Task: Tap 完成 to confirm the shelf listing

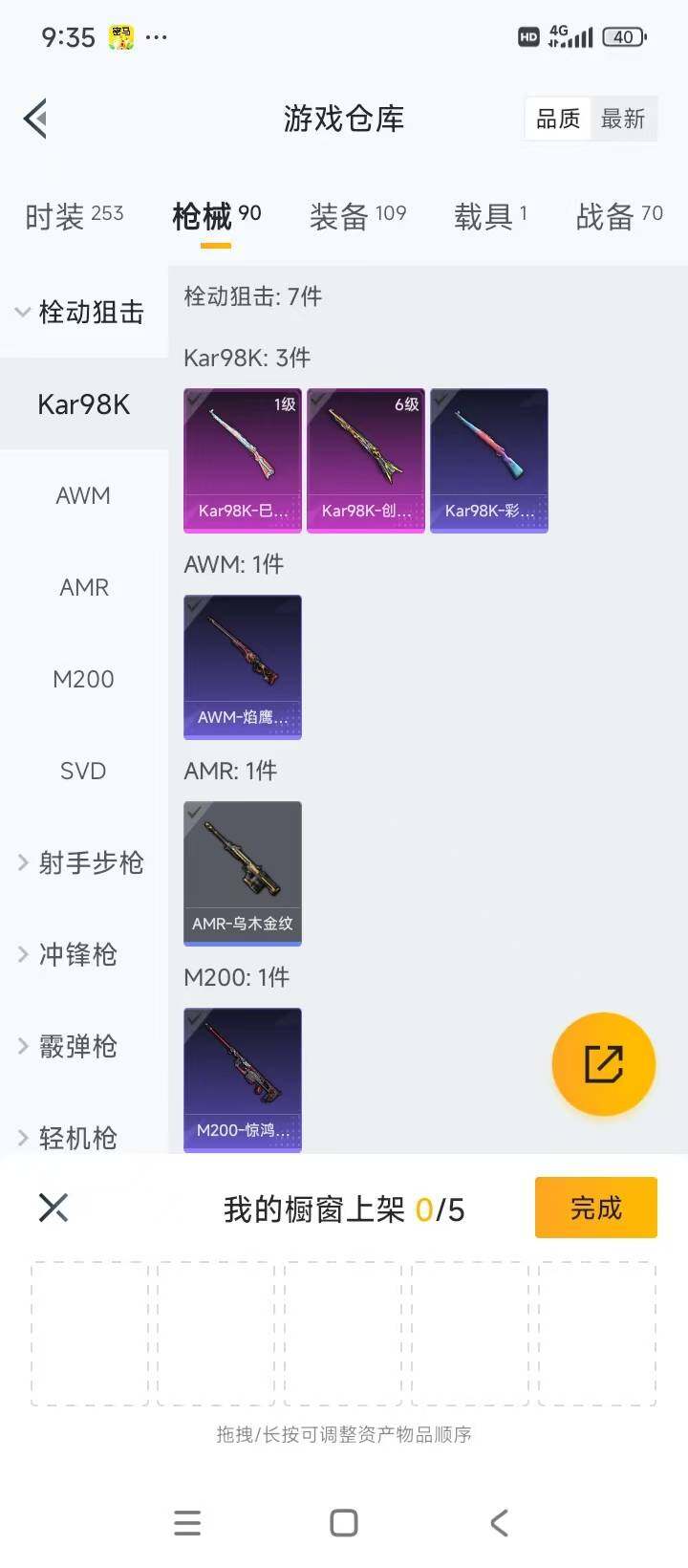Action: pos(594,1208)
